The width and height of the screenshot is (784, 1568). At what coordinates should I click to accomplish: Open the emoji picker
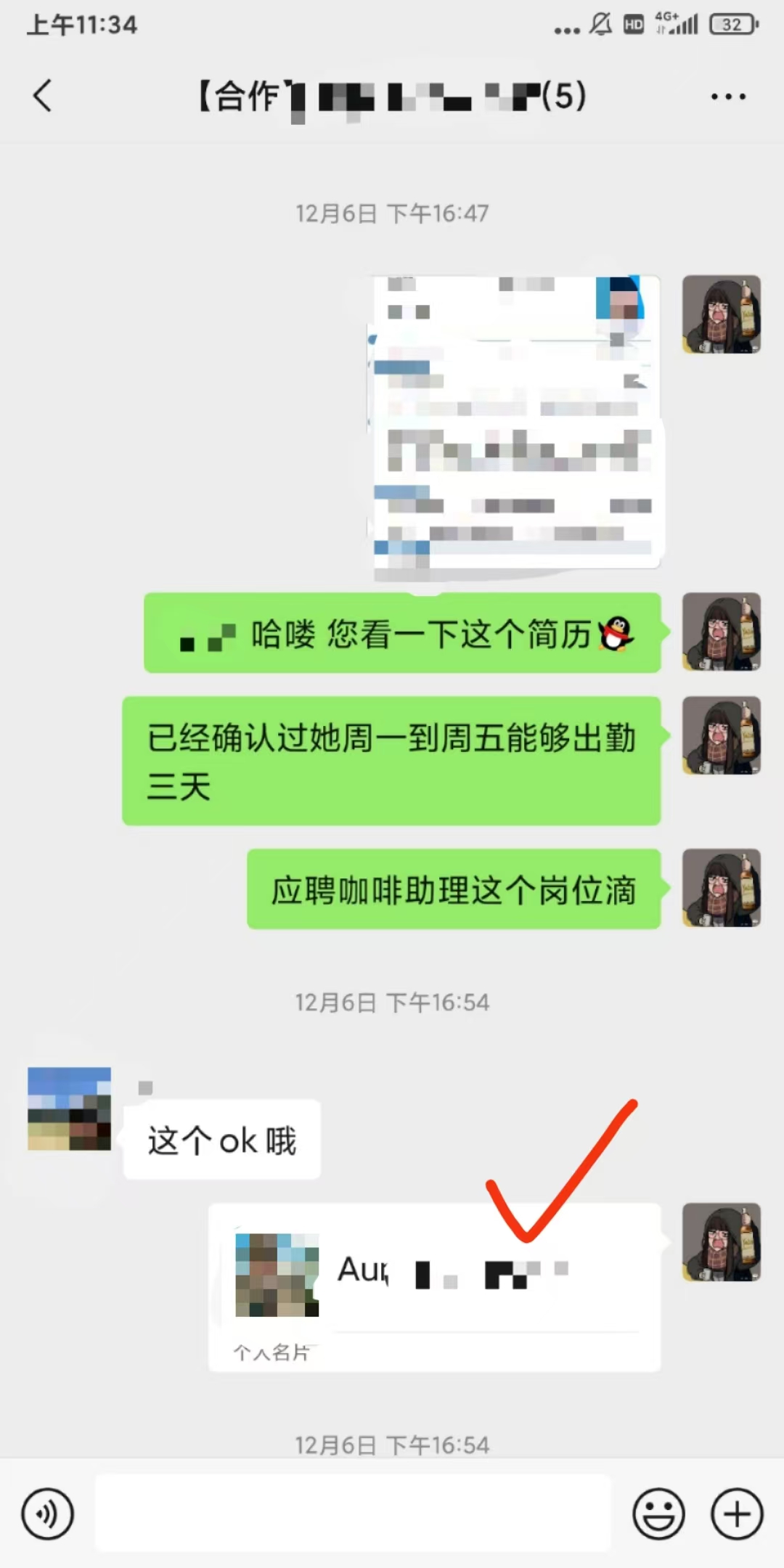[x=658, y=1514]
